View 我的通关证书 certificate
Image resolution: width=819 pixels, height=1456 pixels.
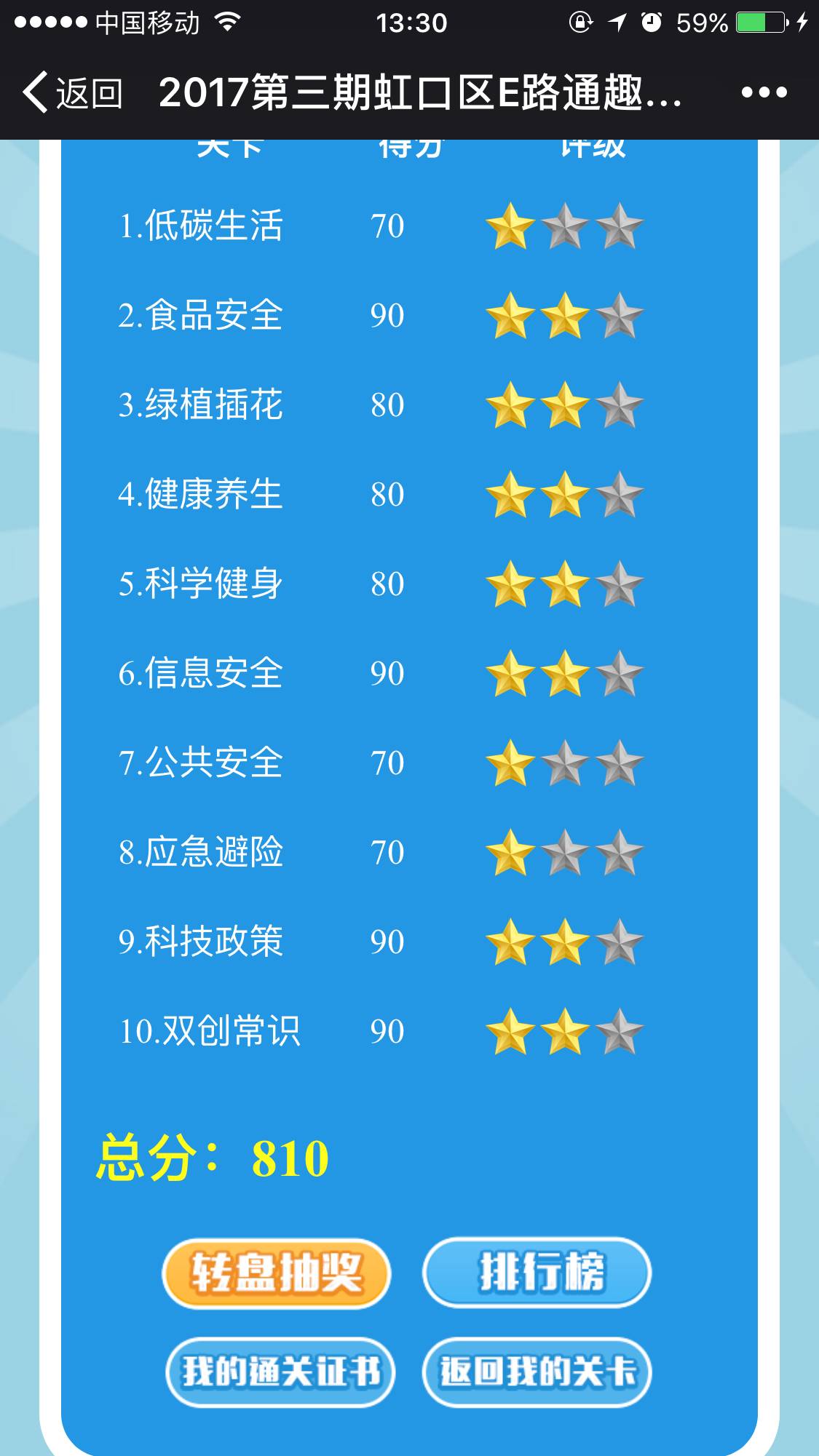click(280, 1372)
